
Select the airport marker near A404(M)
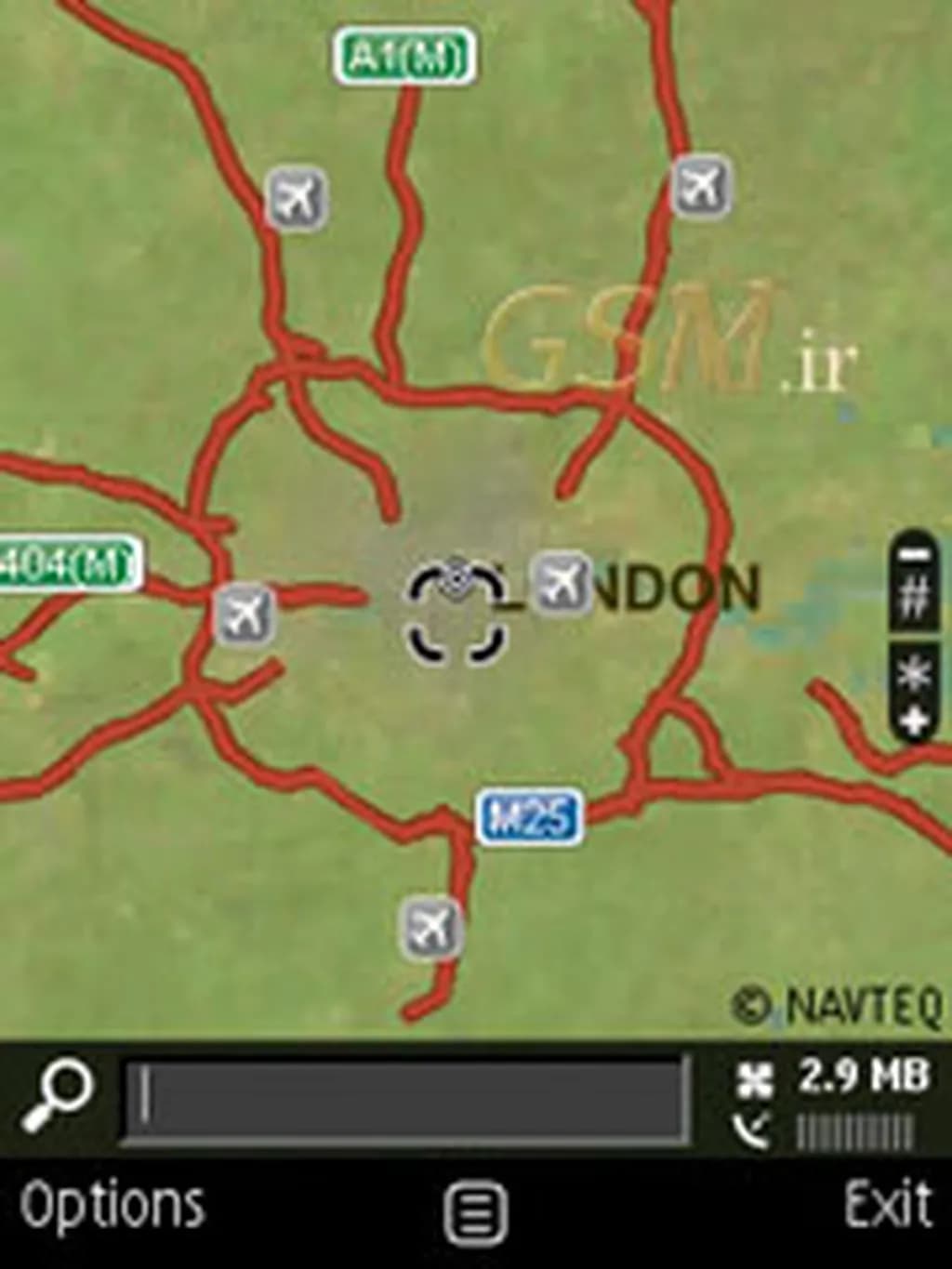[x=245, y=614]
